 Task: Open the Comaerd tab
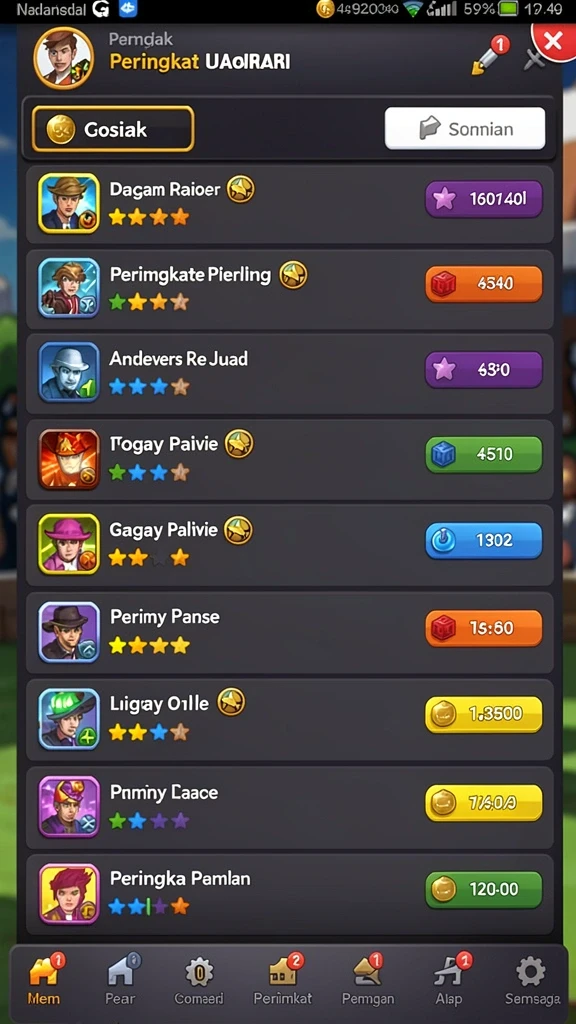pos(199,980)
